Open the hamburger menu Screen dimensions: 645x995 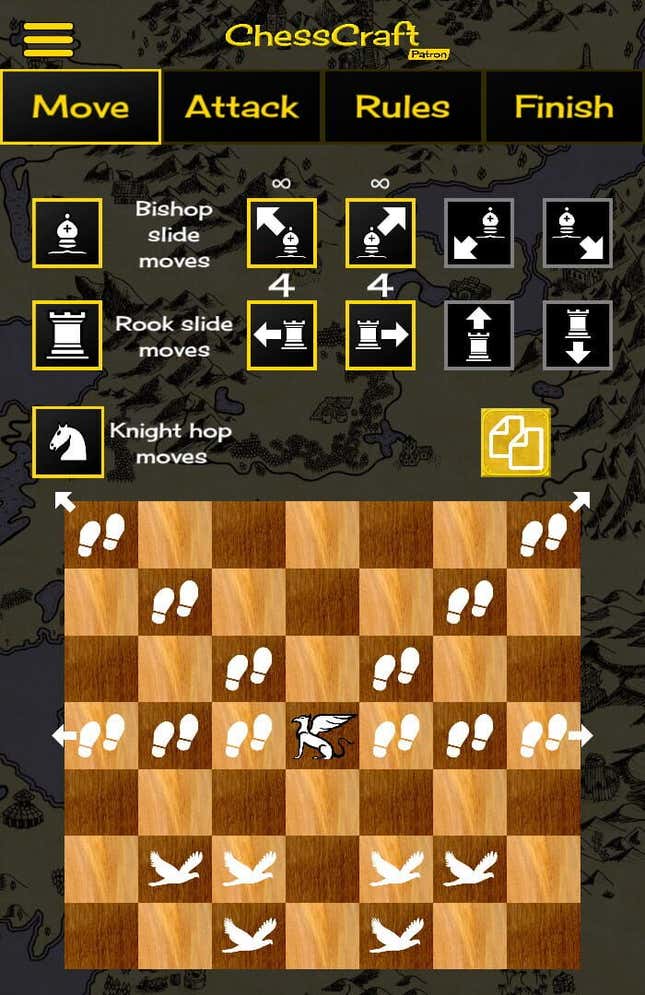[x=48, y=39]
